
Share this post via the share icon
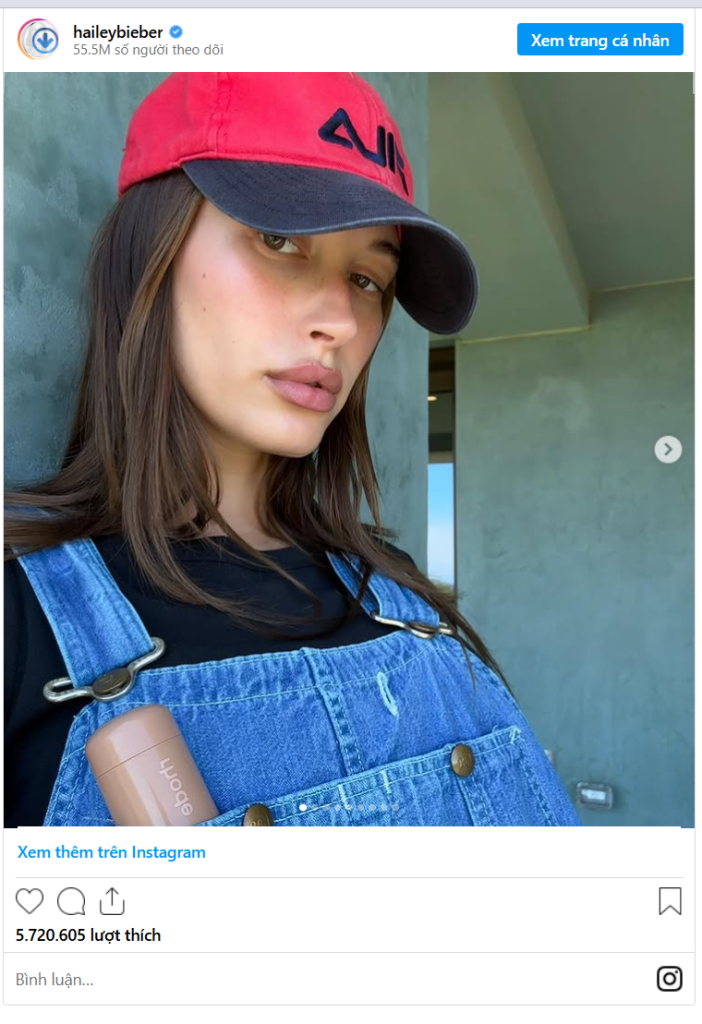112,901
